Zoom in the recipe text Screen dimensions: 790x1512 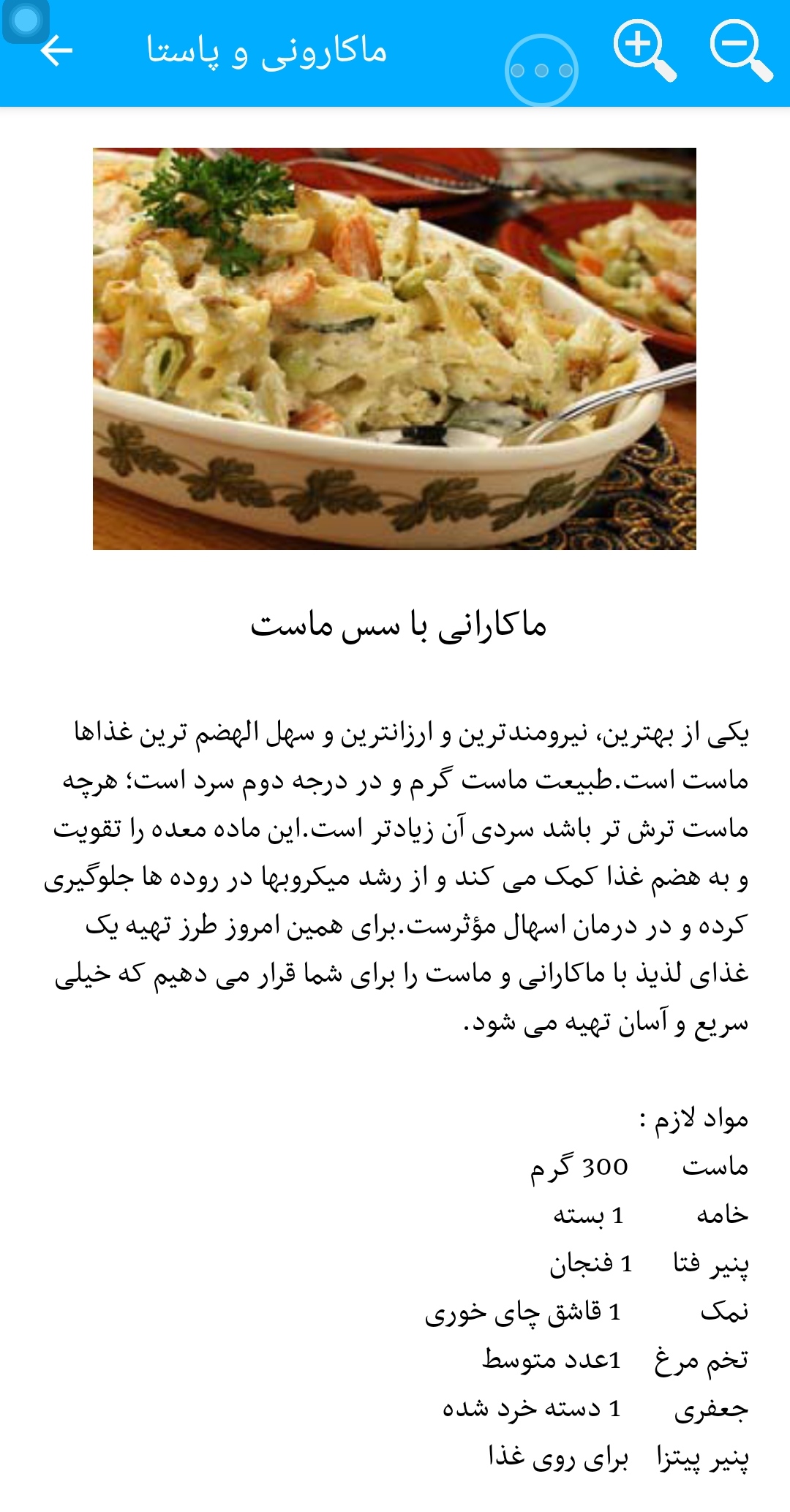click(x=644, y=50)
